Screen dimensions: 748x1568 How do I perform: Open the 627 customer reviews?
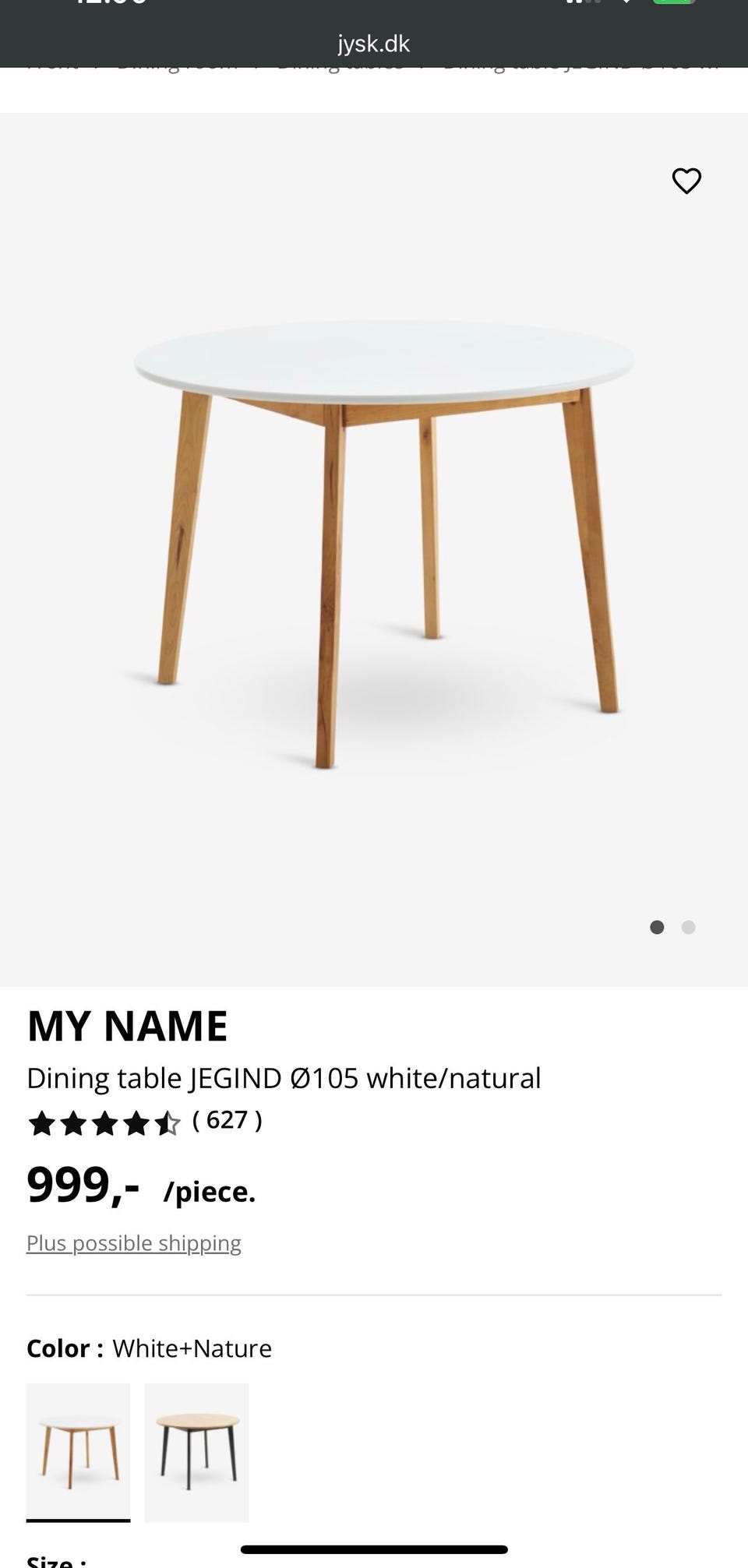click(x=227, y=1120)
